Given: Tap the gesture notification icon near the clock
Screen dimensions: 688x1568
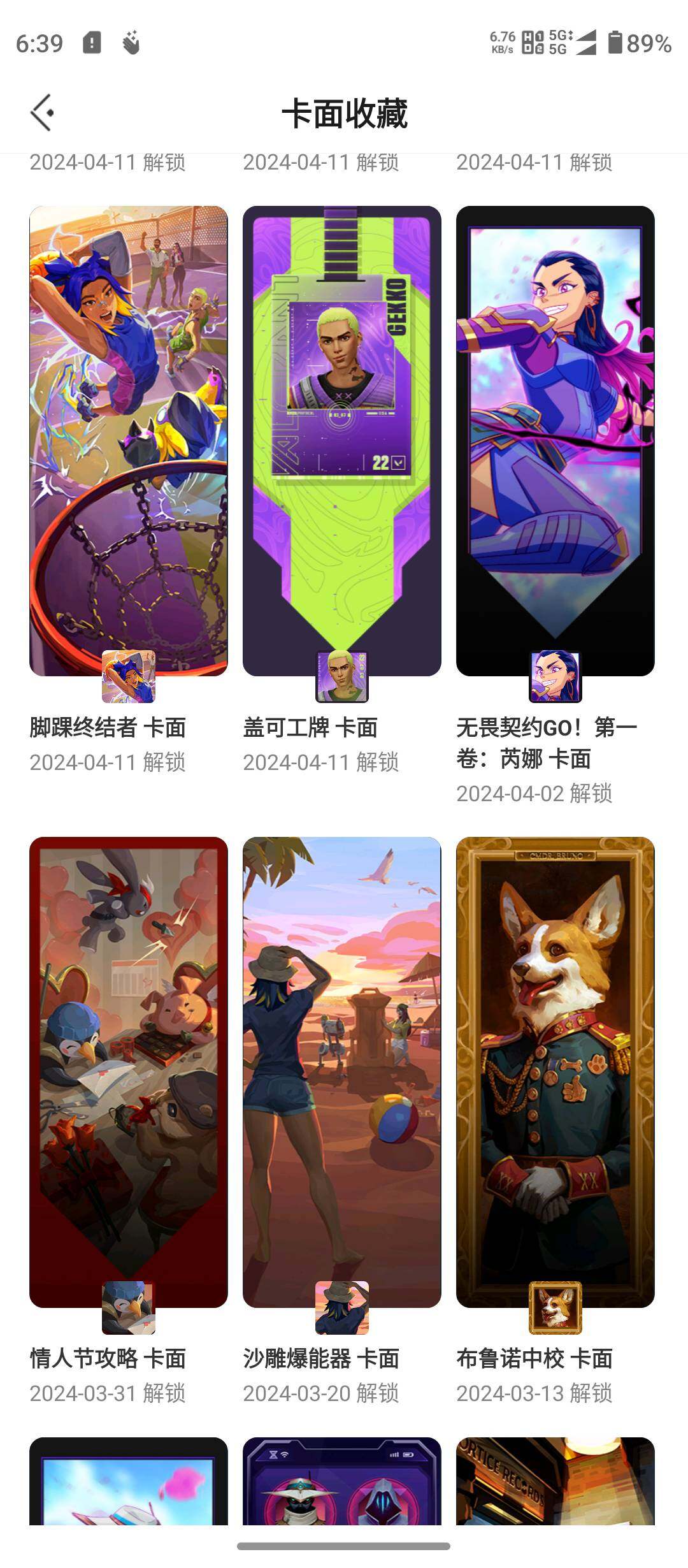Looking at the screenshot, I should 131,43.
